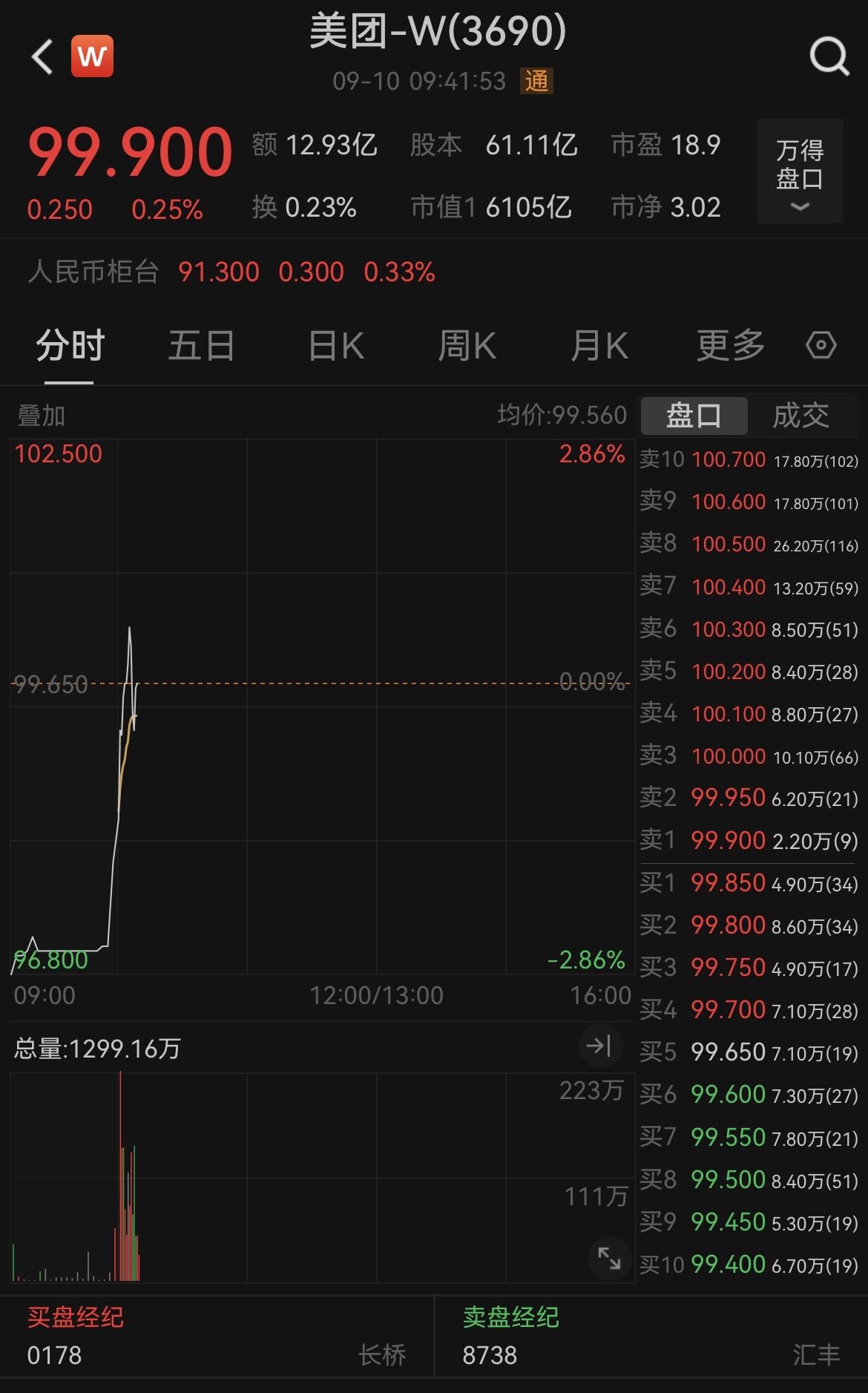Viewport: 868px width, 1393px height.
Task: Switch to the 五日 chart tab
Action: 202,346
